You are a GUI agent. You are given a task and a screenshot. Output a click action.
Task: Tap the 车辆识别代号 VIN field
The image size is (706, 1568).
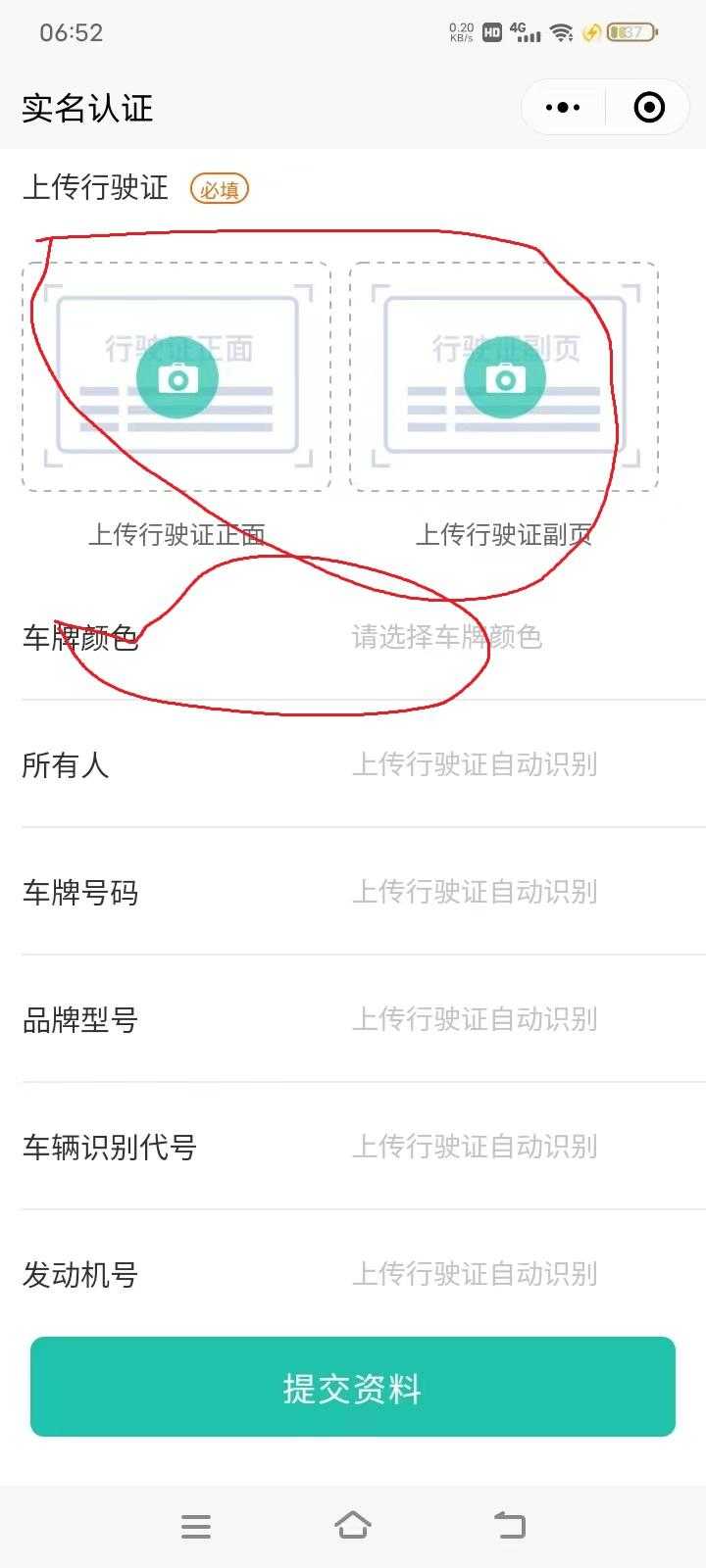click(475, 1148)
